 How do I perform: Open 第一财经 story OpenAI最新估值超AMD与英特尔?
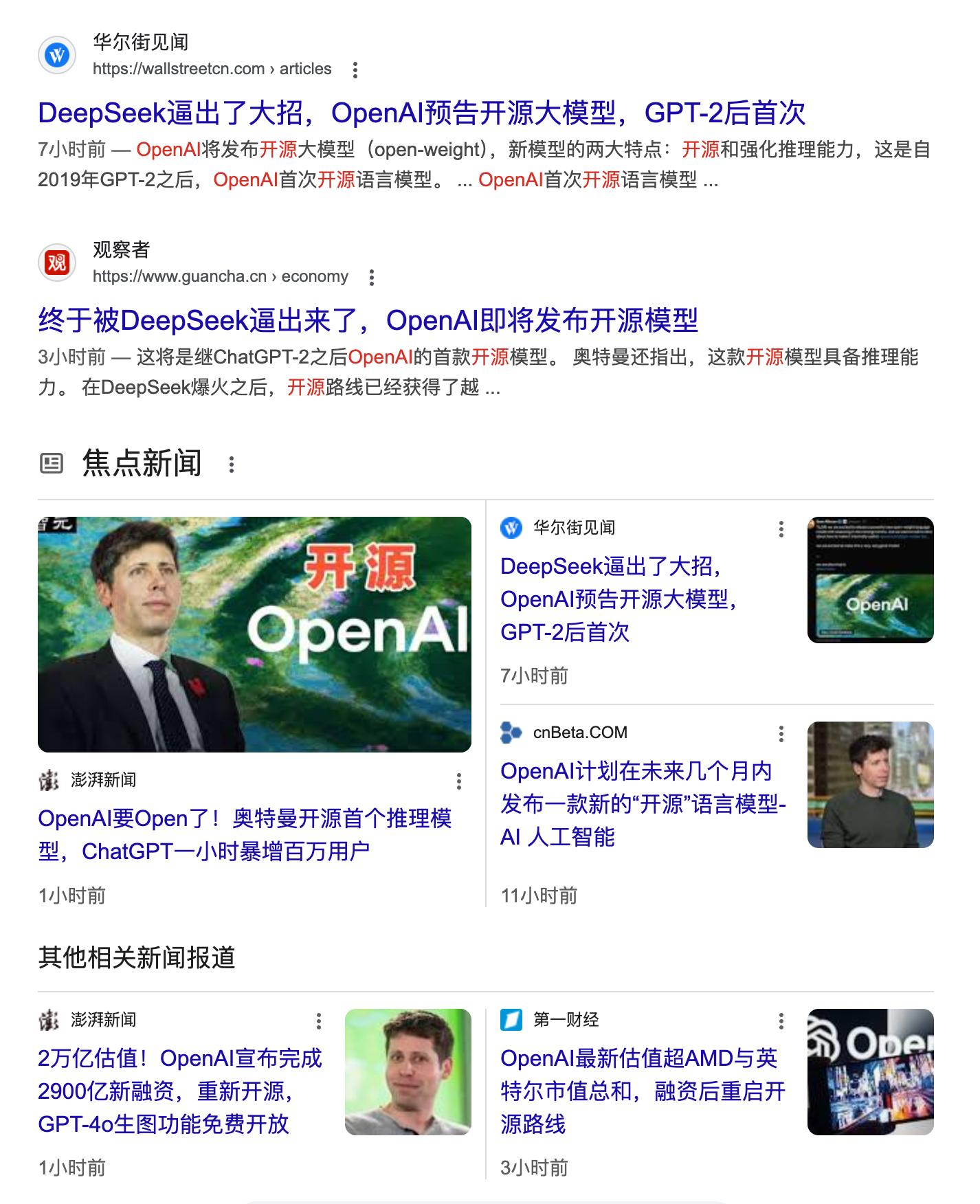tap(643, 1091)
